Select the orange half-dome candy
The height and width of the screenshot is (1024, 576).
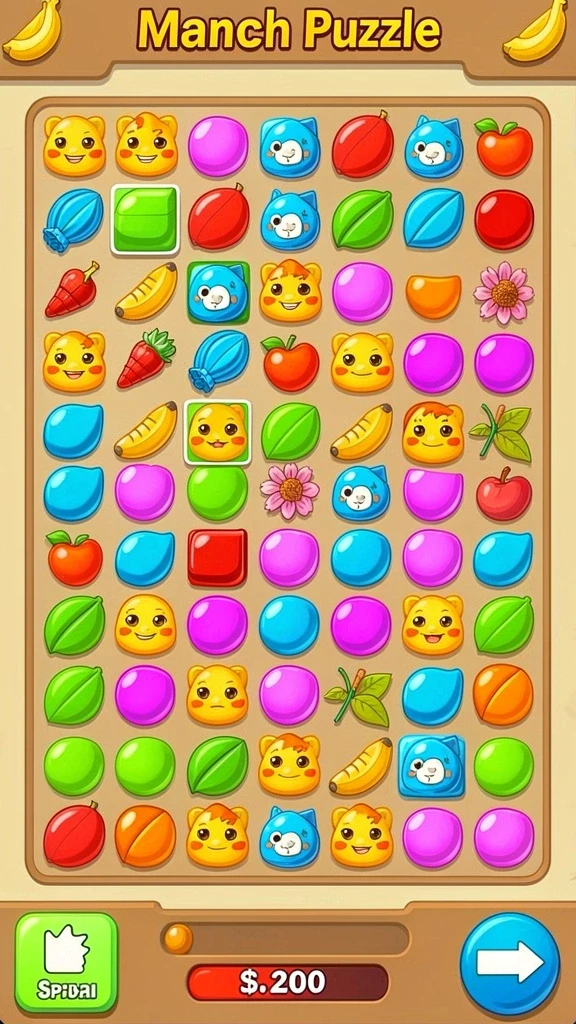(x=434, y=296)
